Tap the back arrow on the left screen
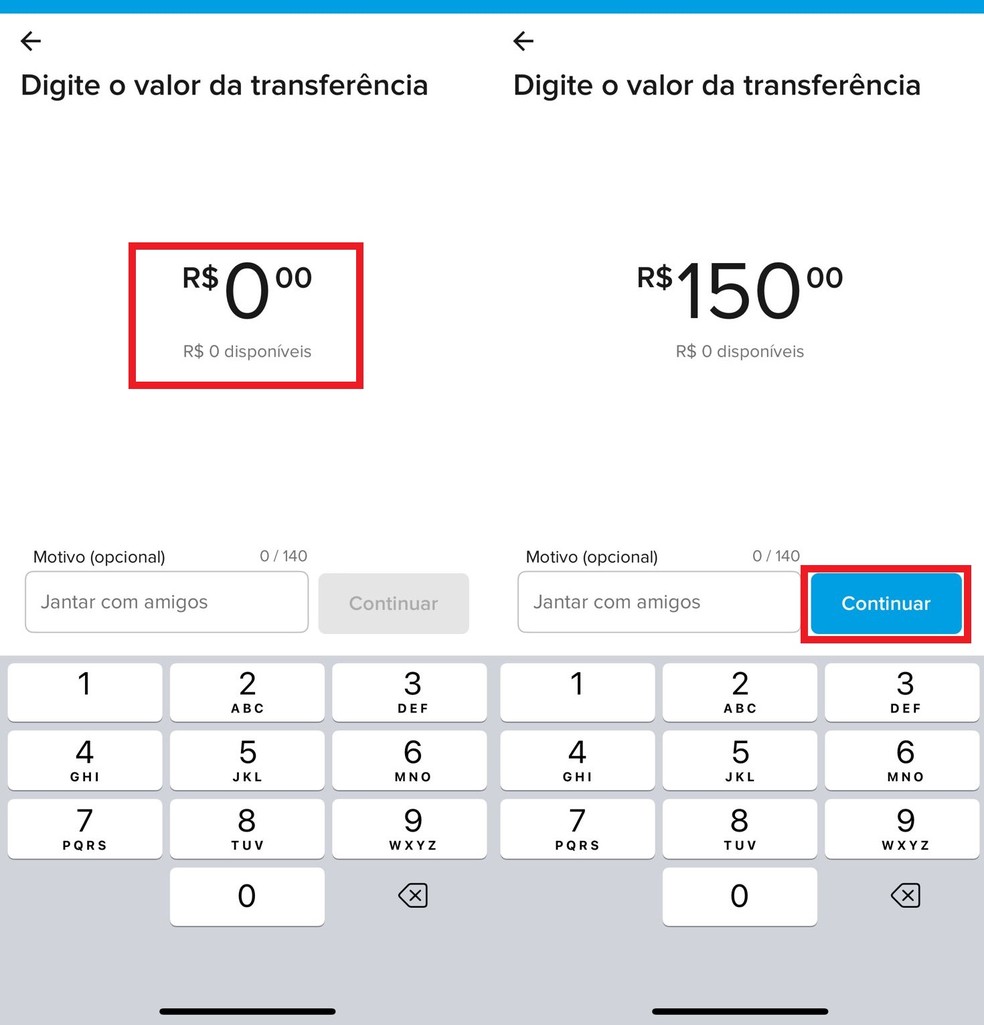The width and height of the screenshot is (984, 1025). click(x=30, y=41)
